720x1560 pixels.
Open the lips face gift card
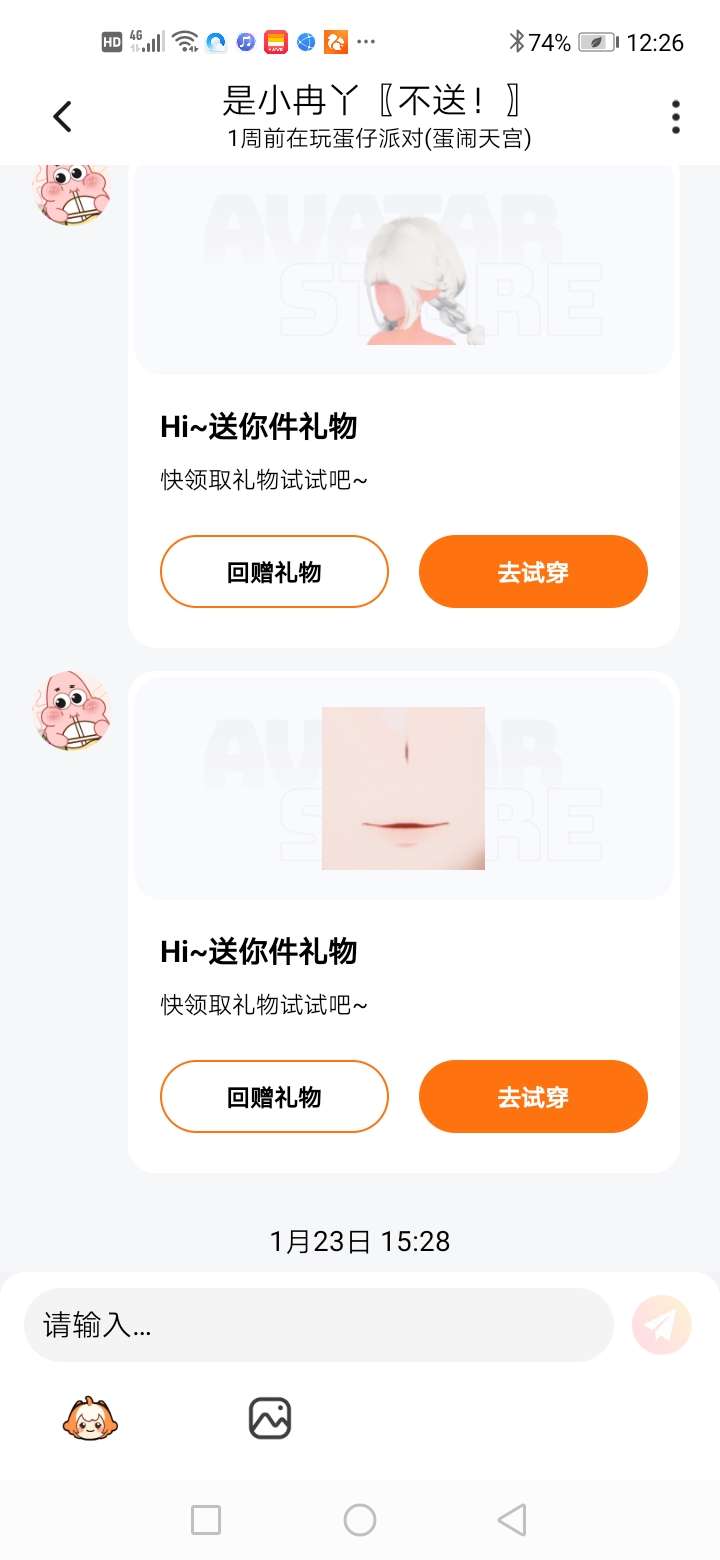tap(404, 788)
